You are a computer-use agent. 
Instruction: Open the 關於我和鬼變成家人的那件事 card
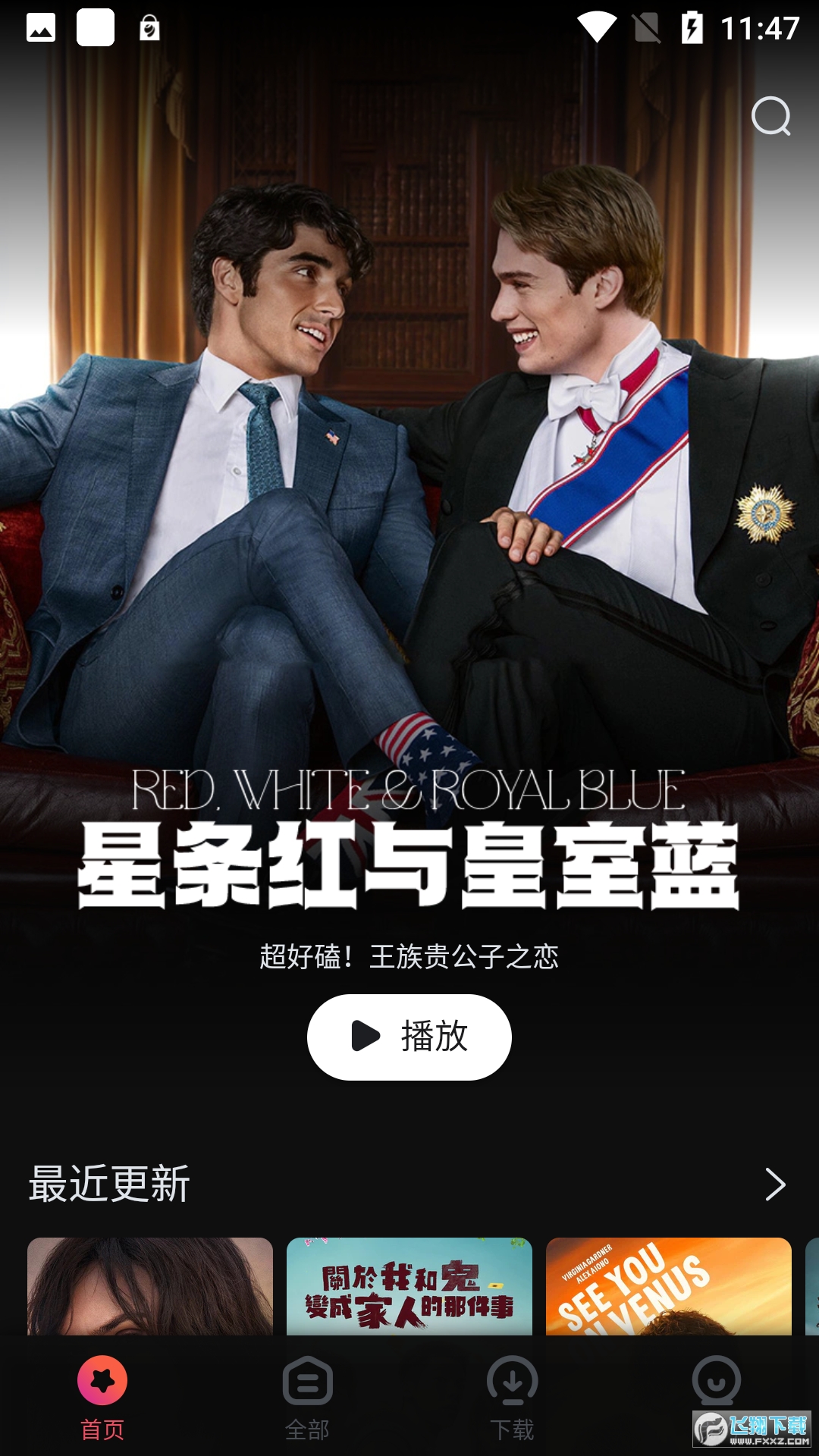(409, 1286)
